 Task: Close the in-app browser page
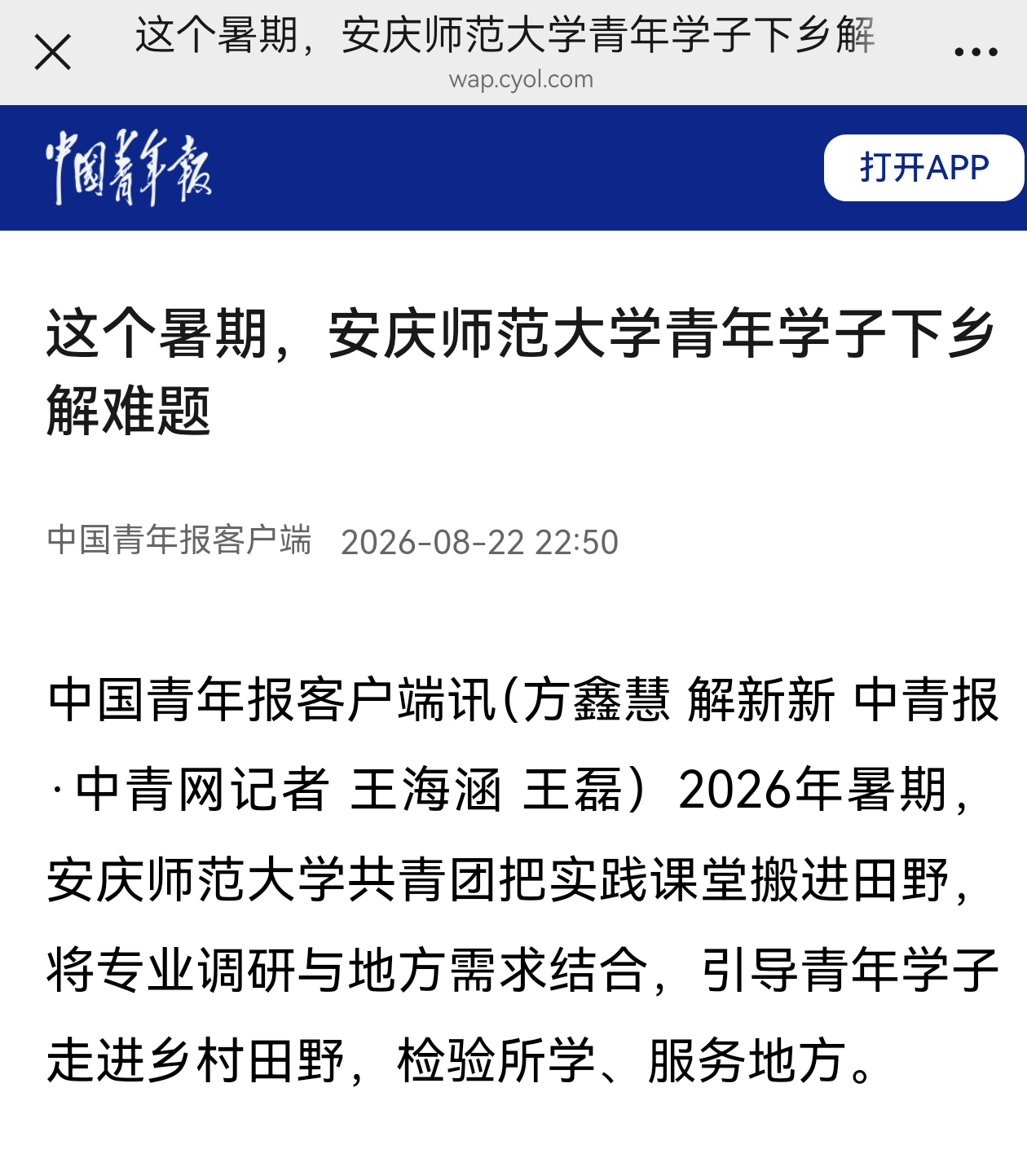tap(53, 53)
